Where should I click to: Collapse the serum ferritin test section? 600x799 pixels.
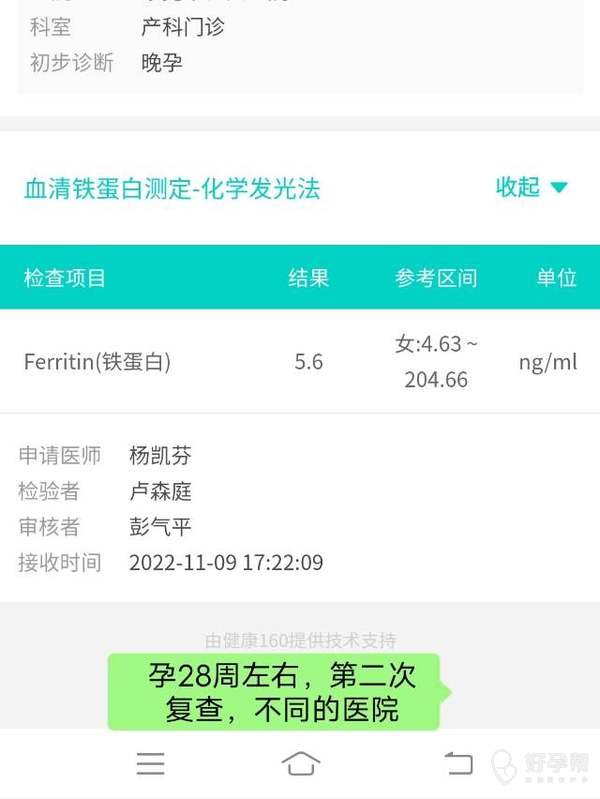pos(531,187)
